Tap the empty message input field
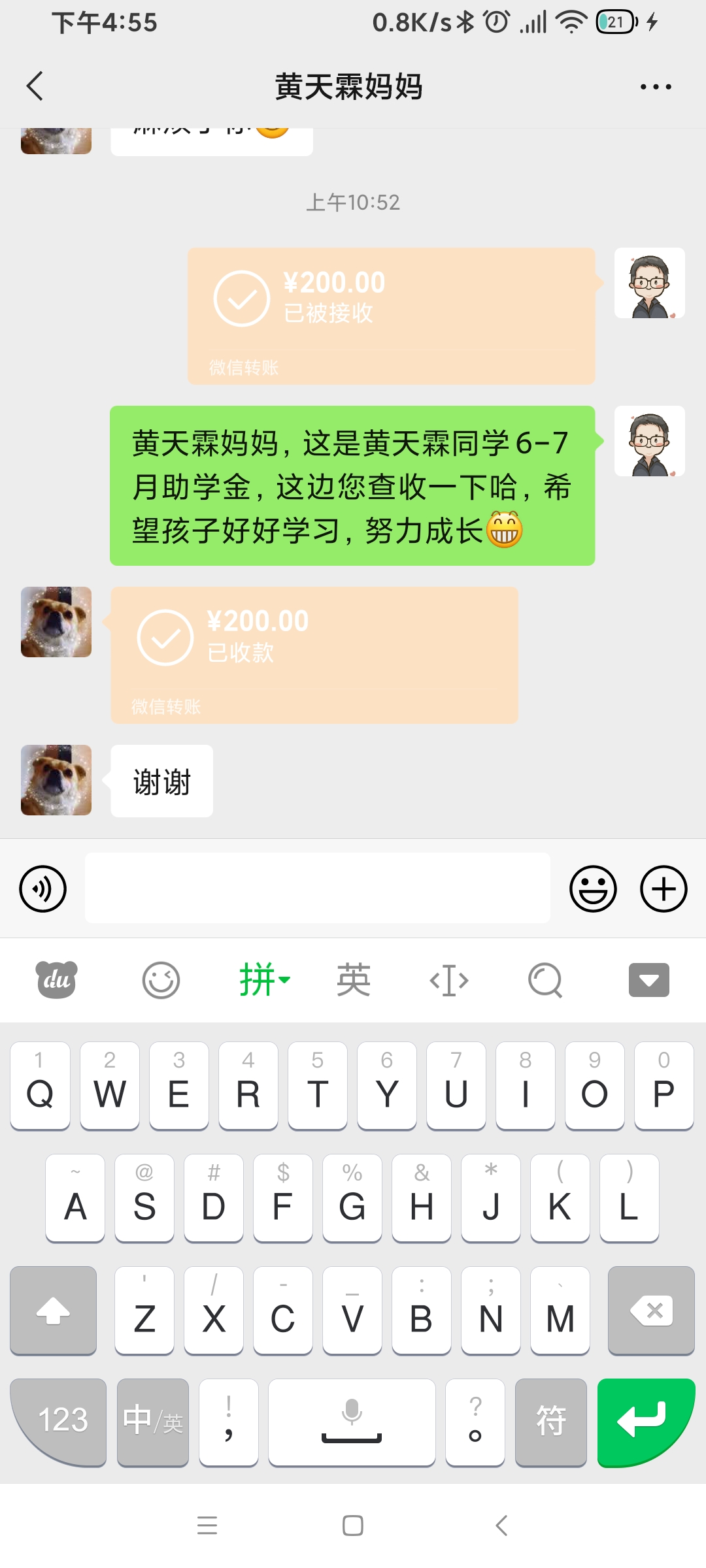706x1568 pixels. [318, 888]
